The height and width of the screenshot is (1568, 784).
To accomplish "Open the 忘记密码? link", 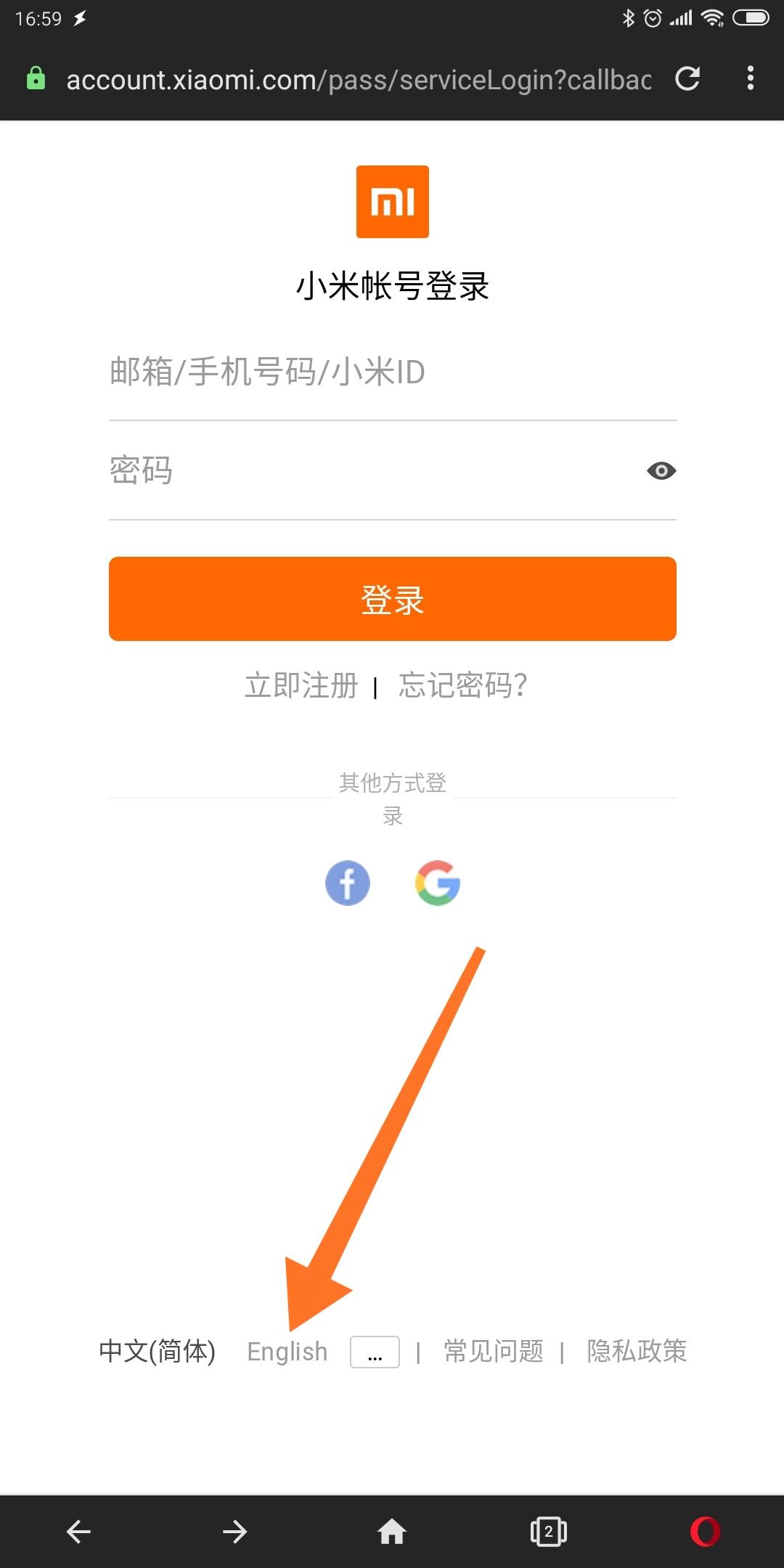I will (462, 685).
